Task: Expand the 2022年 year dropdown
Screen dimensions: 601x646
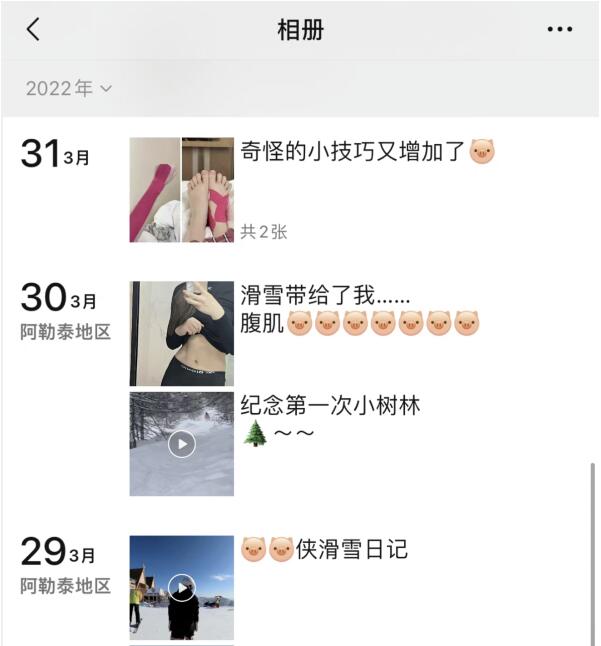Action: pos(68,88)
